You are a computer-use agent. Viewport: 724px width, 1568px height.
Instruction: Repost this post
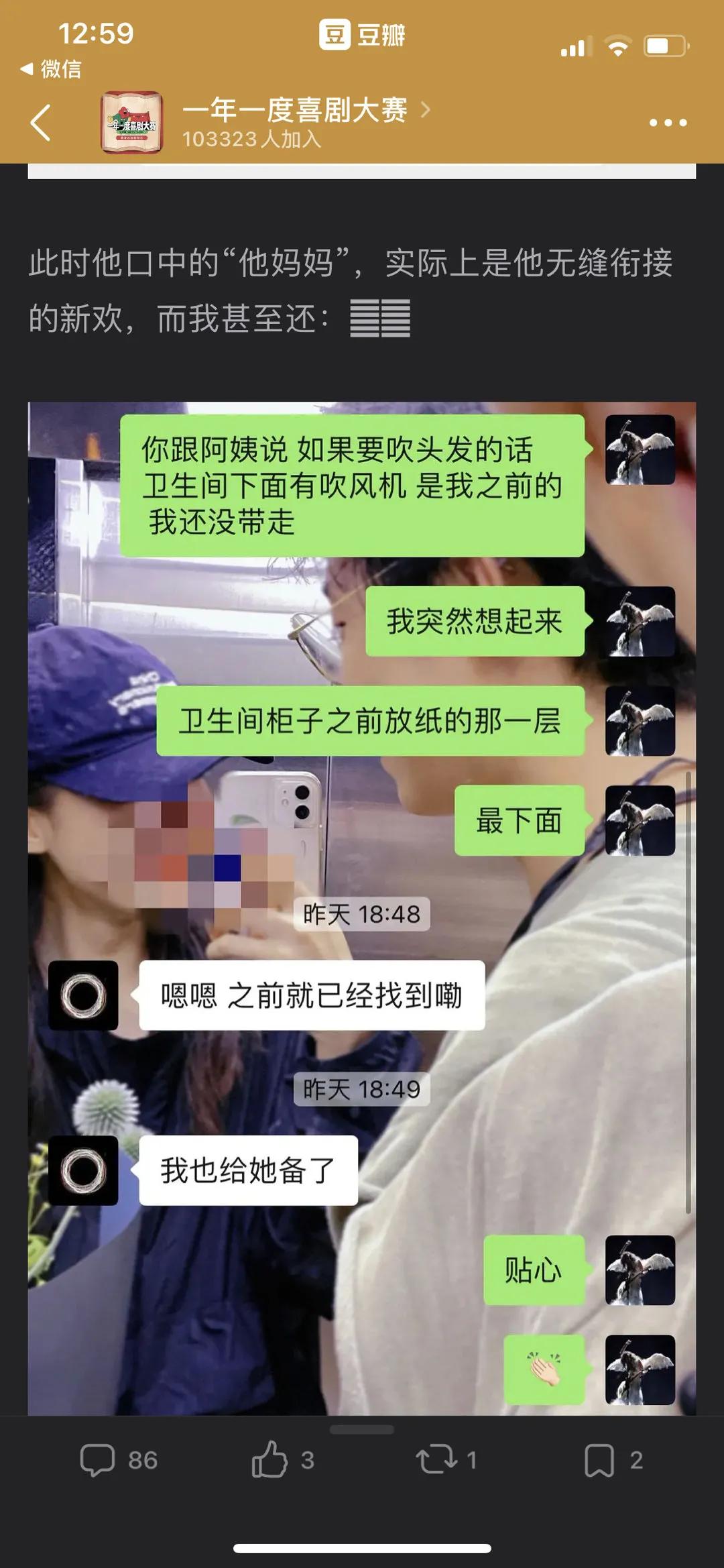click(446, 1459)
